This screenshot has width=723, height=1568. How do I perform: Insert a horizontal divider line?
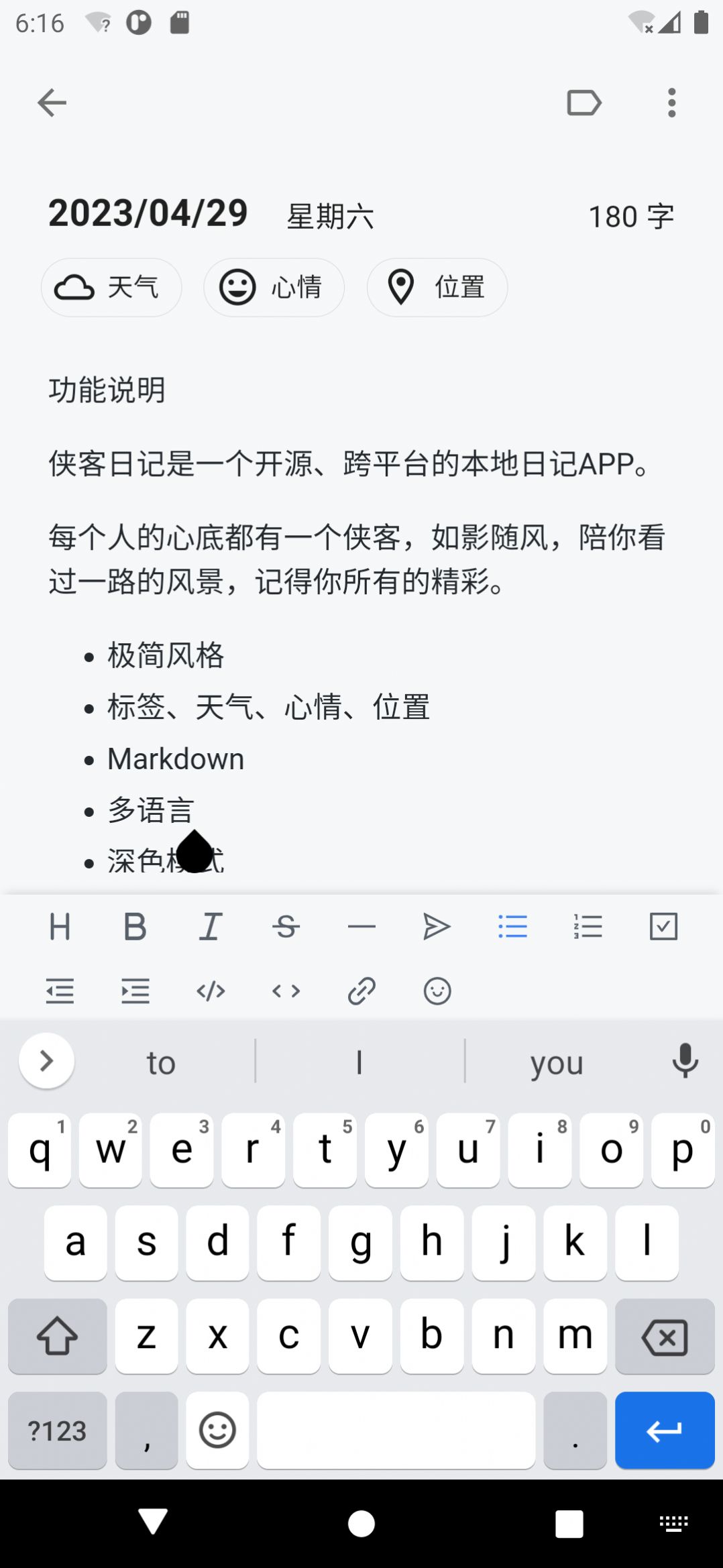(x=361, y=926)
